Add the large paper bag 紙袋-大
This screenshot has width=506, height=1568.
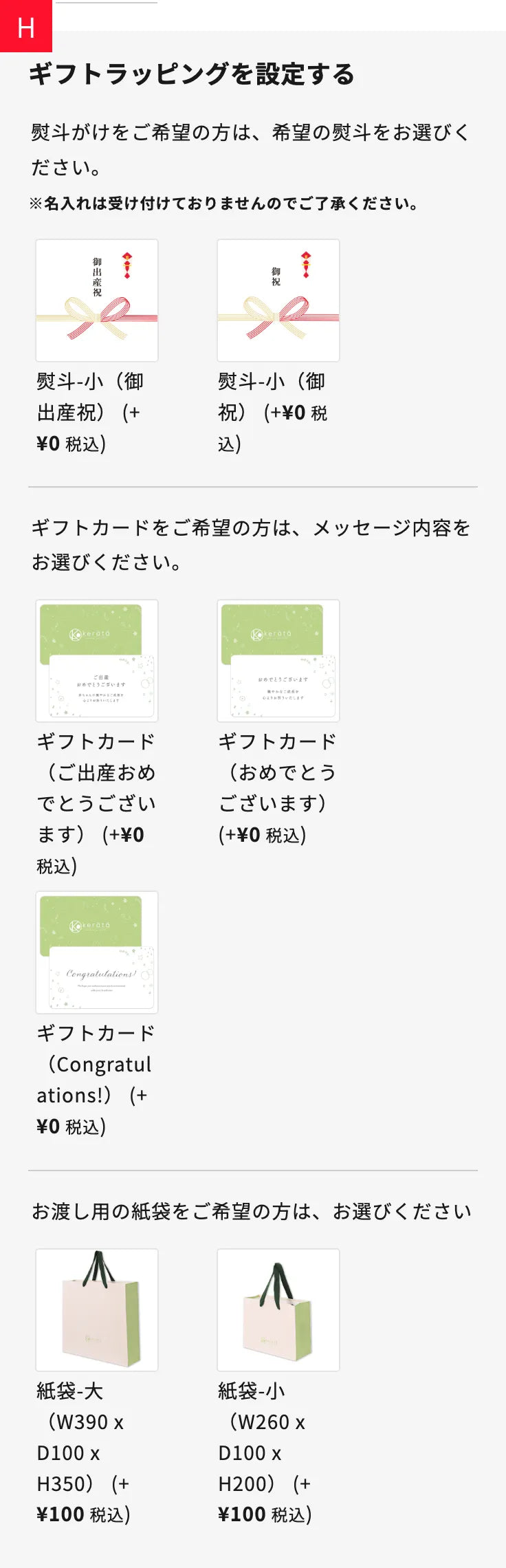(97, 1310)
